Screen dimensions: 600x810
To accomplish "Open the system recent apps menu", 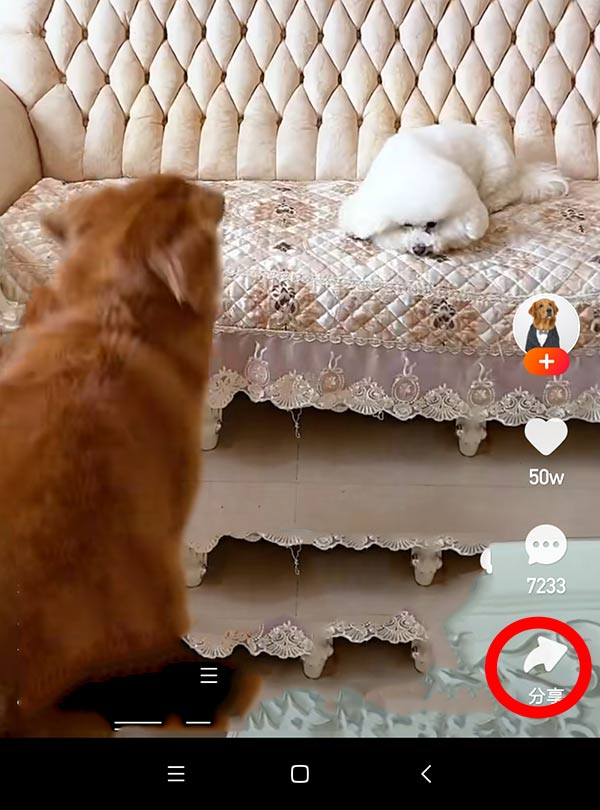I will click(176, 774).
